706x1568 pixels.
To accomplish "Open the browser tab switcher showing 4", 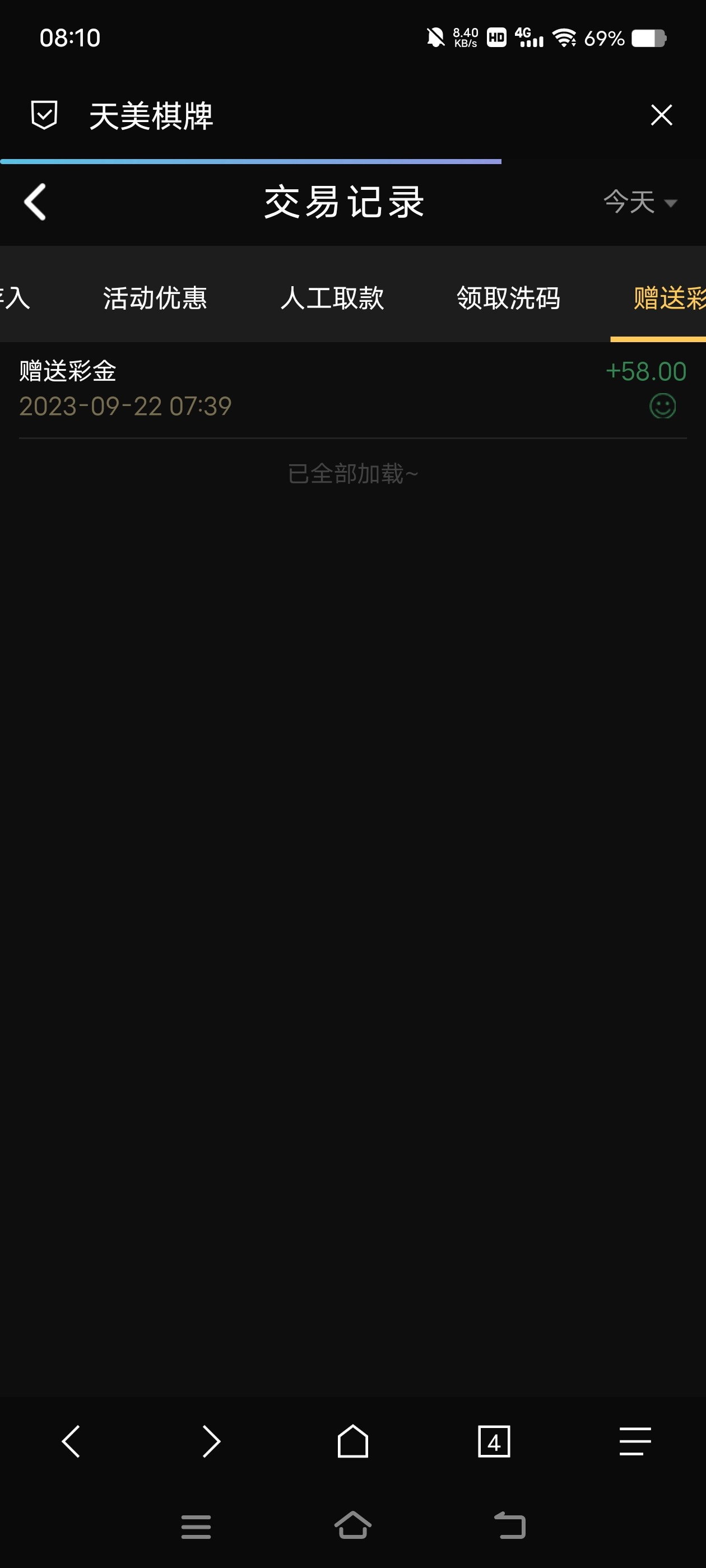I will (494, 1441).
